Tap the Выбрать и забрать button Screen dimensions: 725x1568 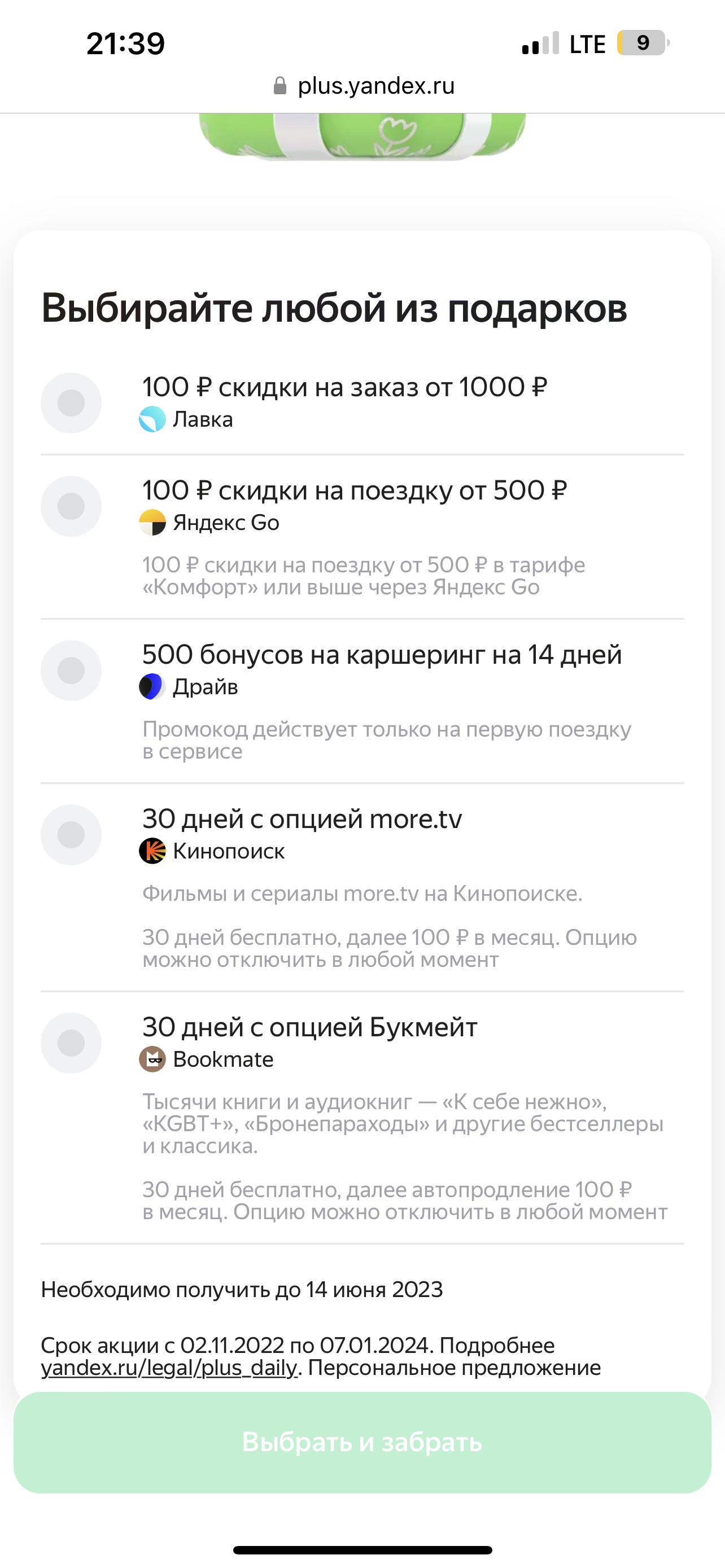coord(362,1442)
